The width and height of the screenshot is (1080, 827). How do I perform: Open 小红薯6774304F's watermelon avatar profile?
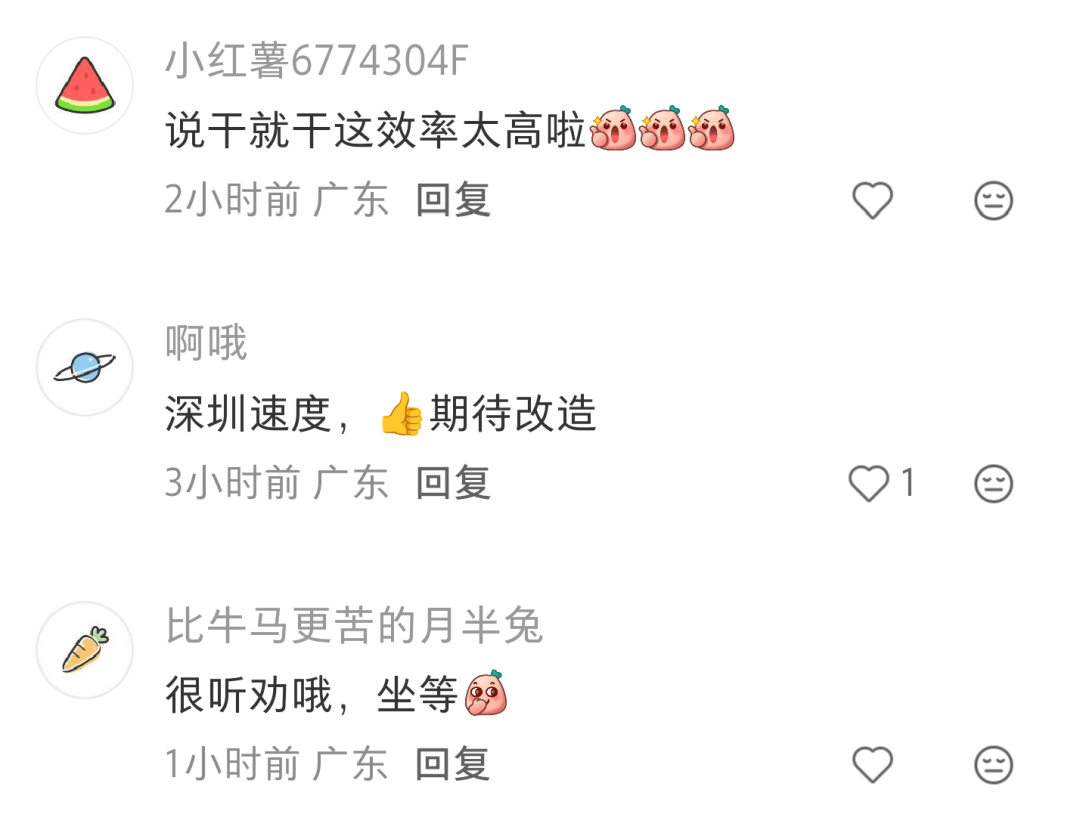pyautogui.click(x=85, y=85)
